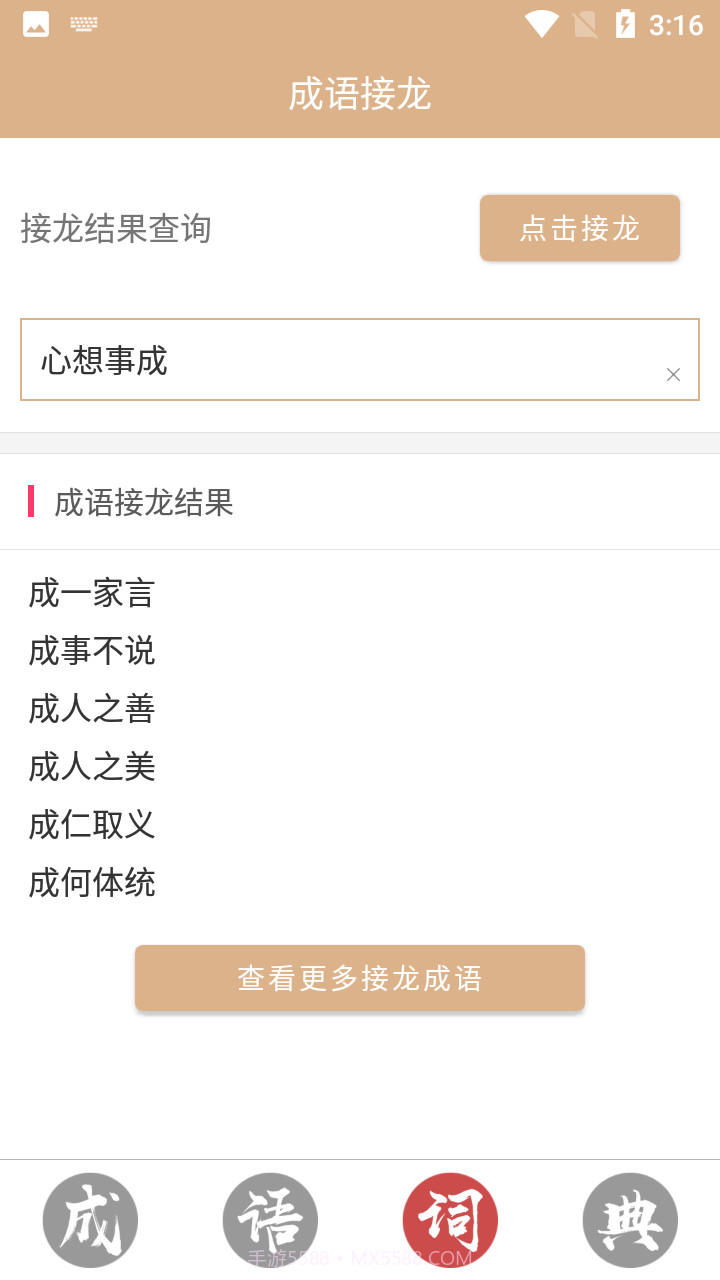Tap the input field showing 心想事成
Image resolution: width=720 pixels, height=1280 pixels.
click(x=300, y=360)
